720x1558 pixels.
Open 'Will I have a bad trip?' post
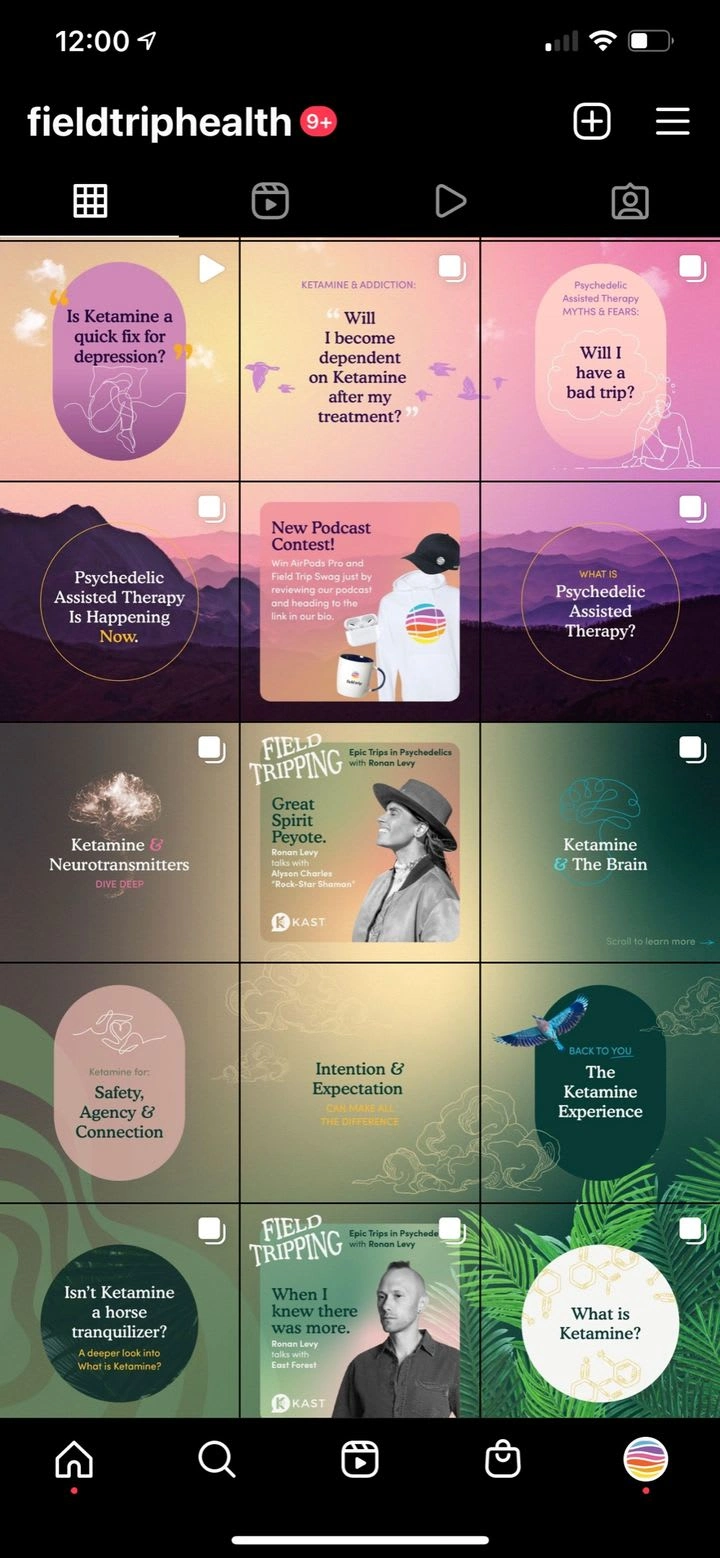tap(600, 361)
